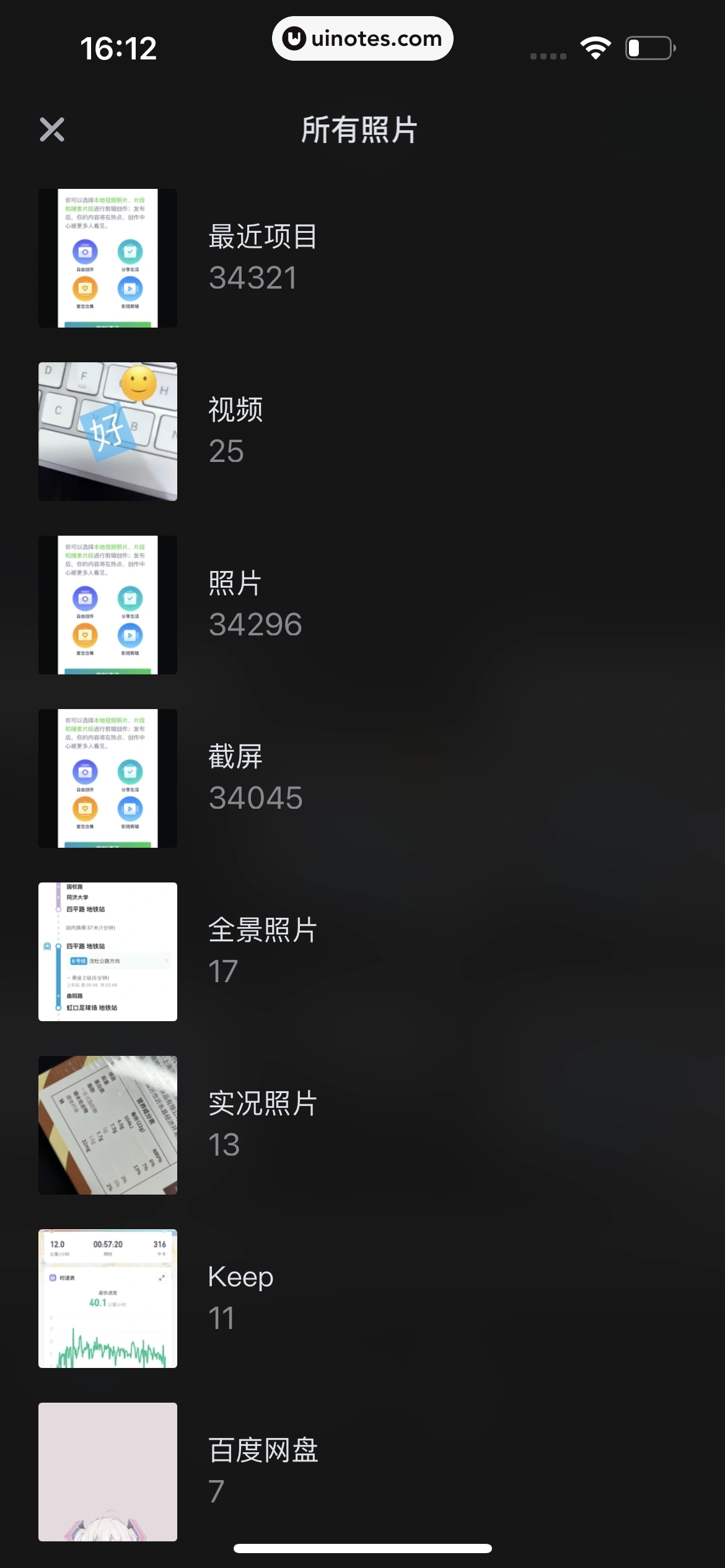The width and height of the screenshot is (725, 1568).
Task: Click the 全景照片 metro route thumbnail
Action: tap(107, 951)
